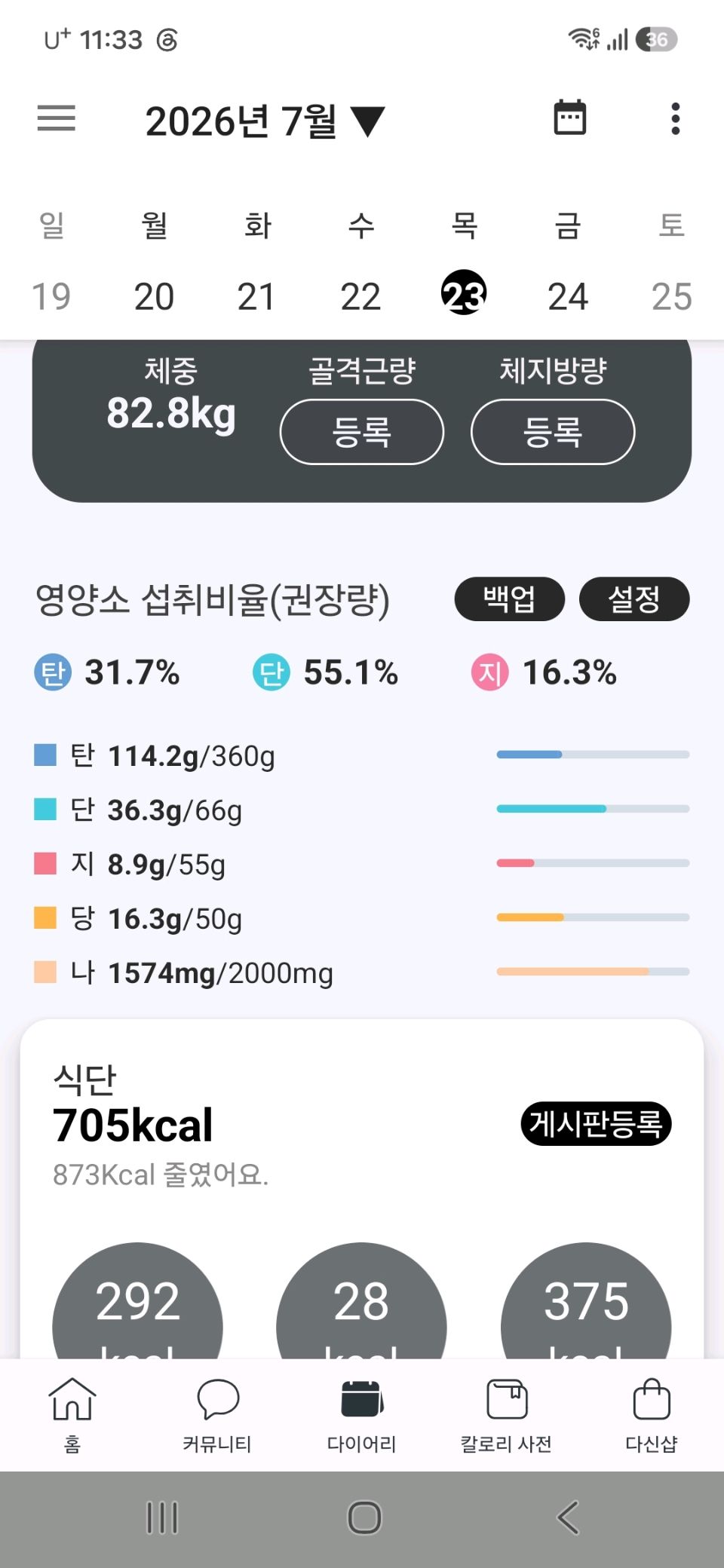
Task: Open the 칼로리 사전 tab
Action: (507, 1415)
